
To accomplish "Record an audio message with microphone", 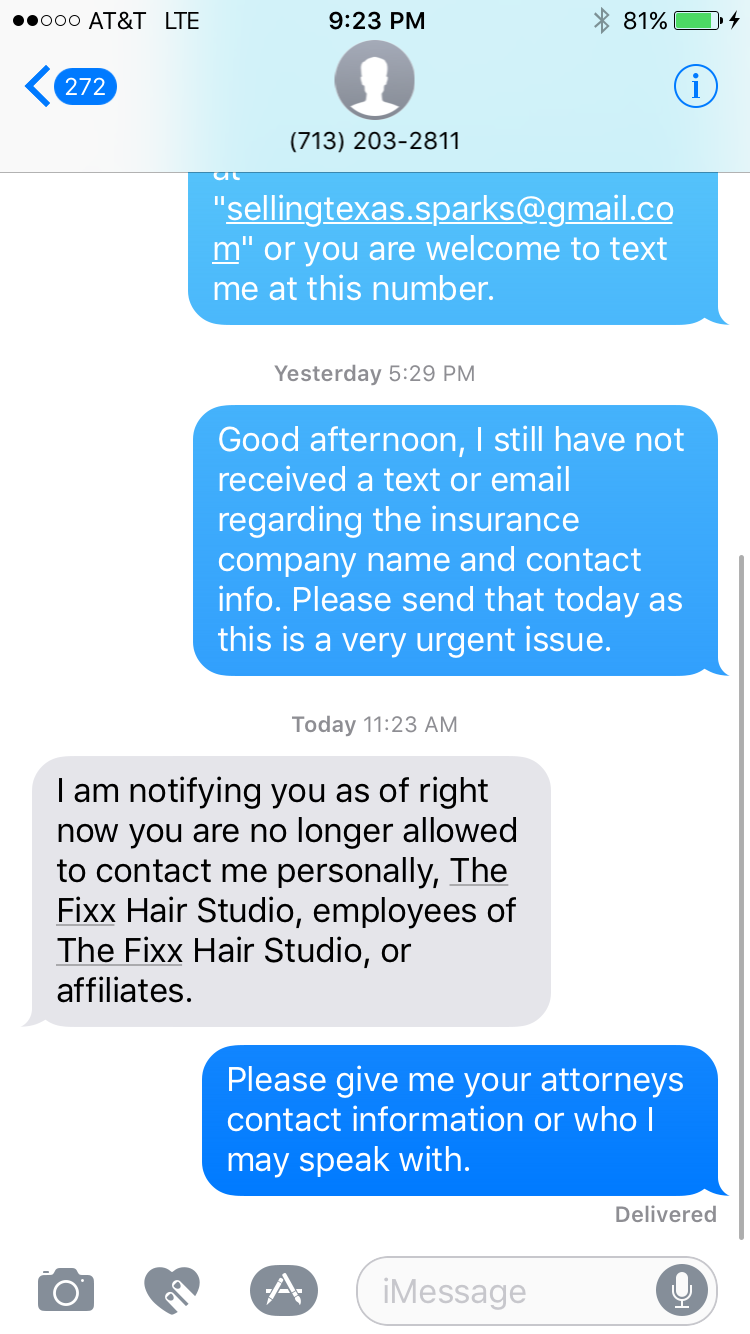I will point(682,1291).
